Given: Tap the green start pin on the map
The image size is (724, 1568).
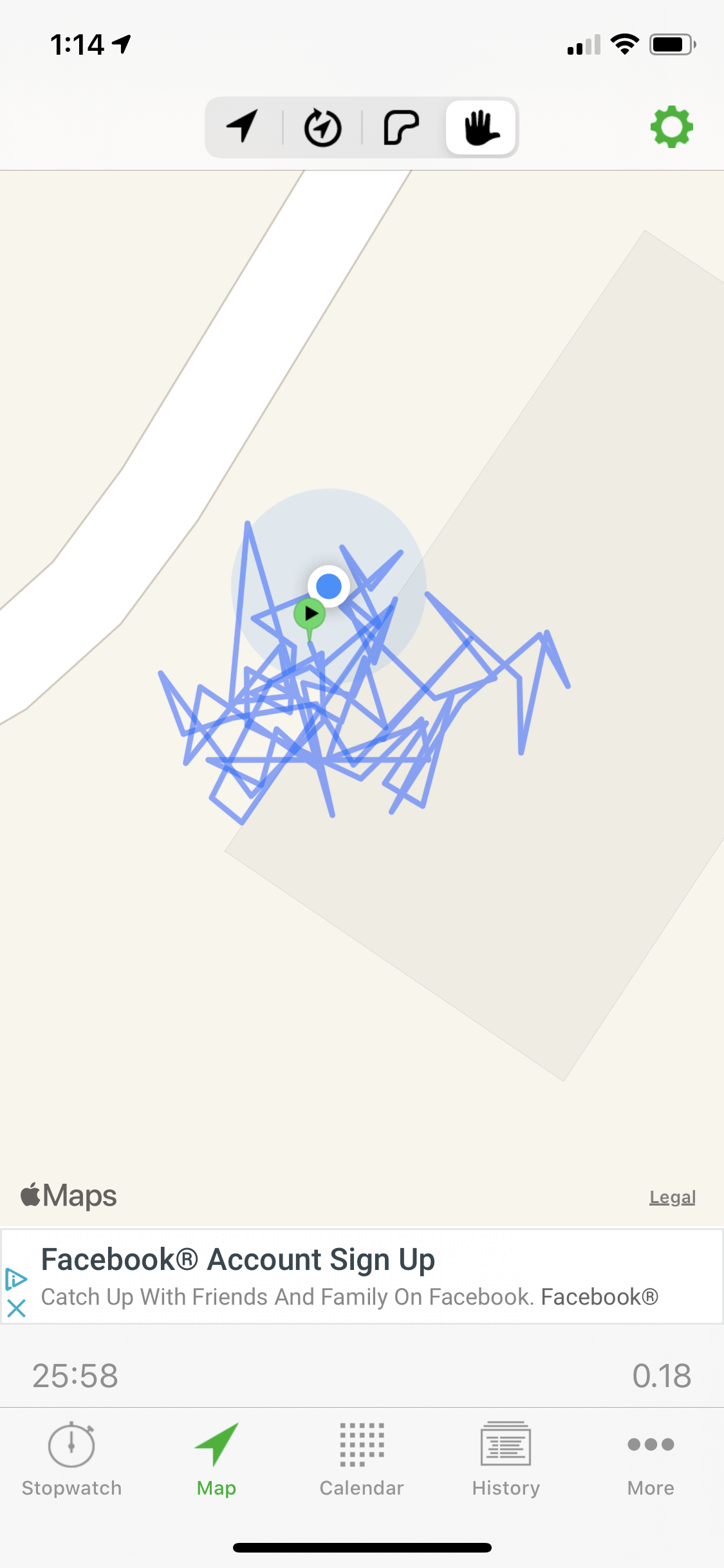Looking at the screenshot, I should [310, 615].
